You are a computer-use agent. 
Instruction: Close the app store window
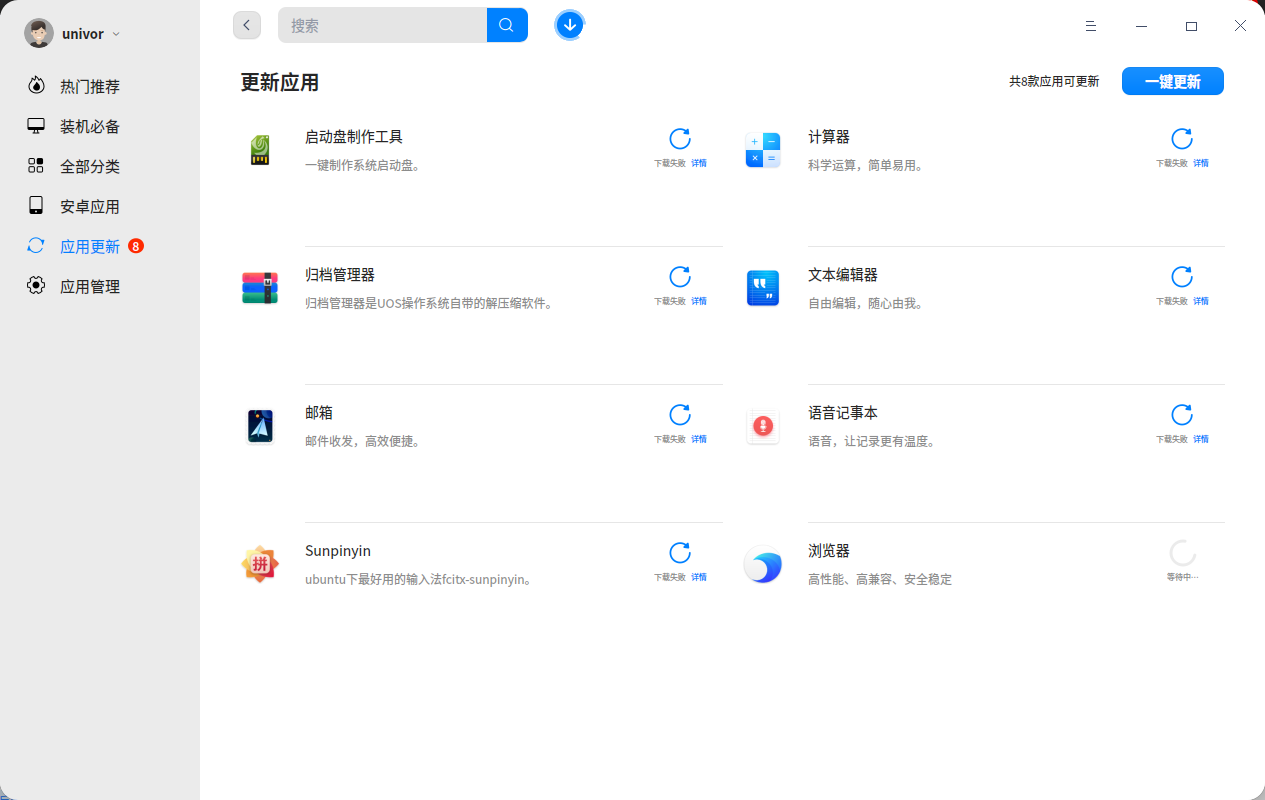pyautogui.click(x=1240, y=26)
